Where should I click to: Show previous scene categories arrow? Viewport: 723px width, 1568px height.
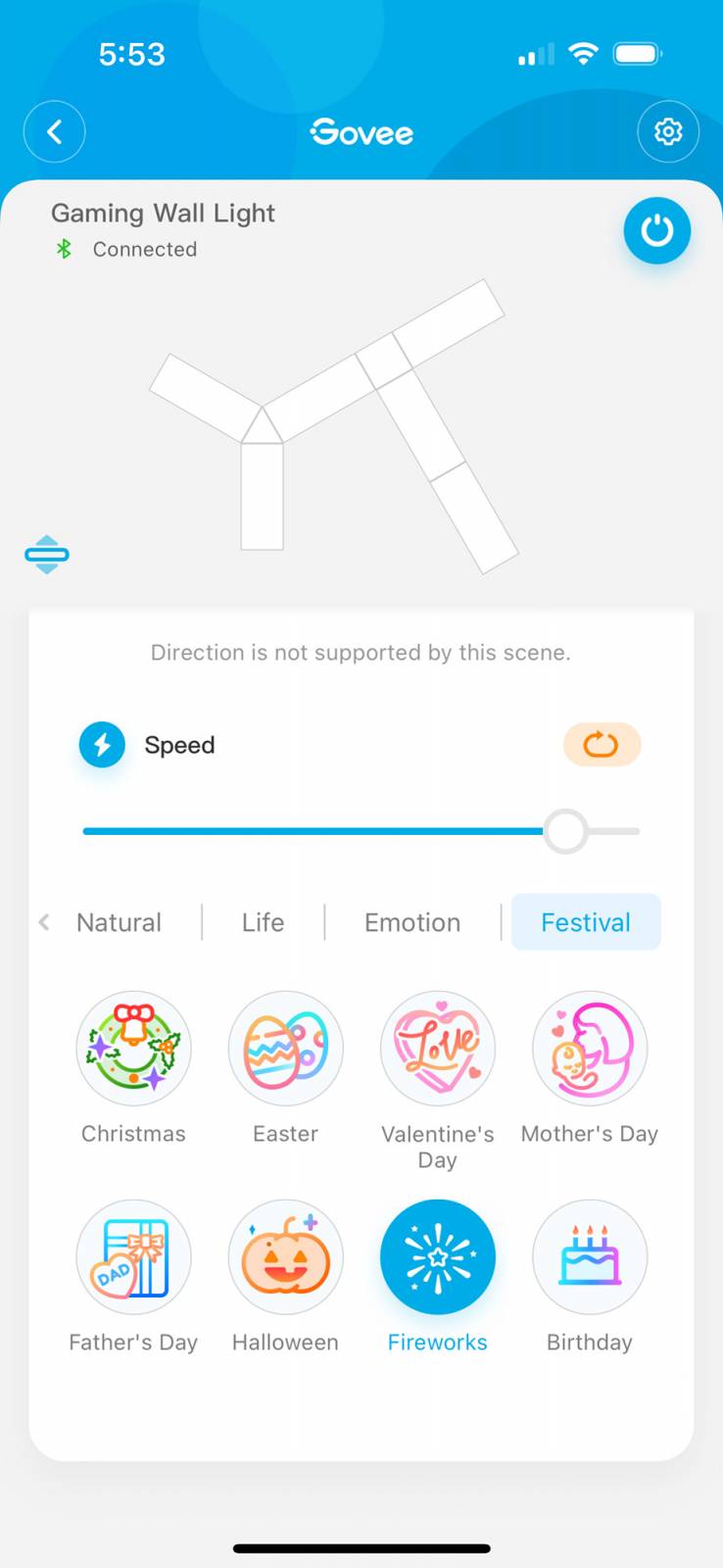click(44, 922)
